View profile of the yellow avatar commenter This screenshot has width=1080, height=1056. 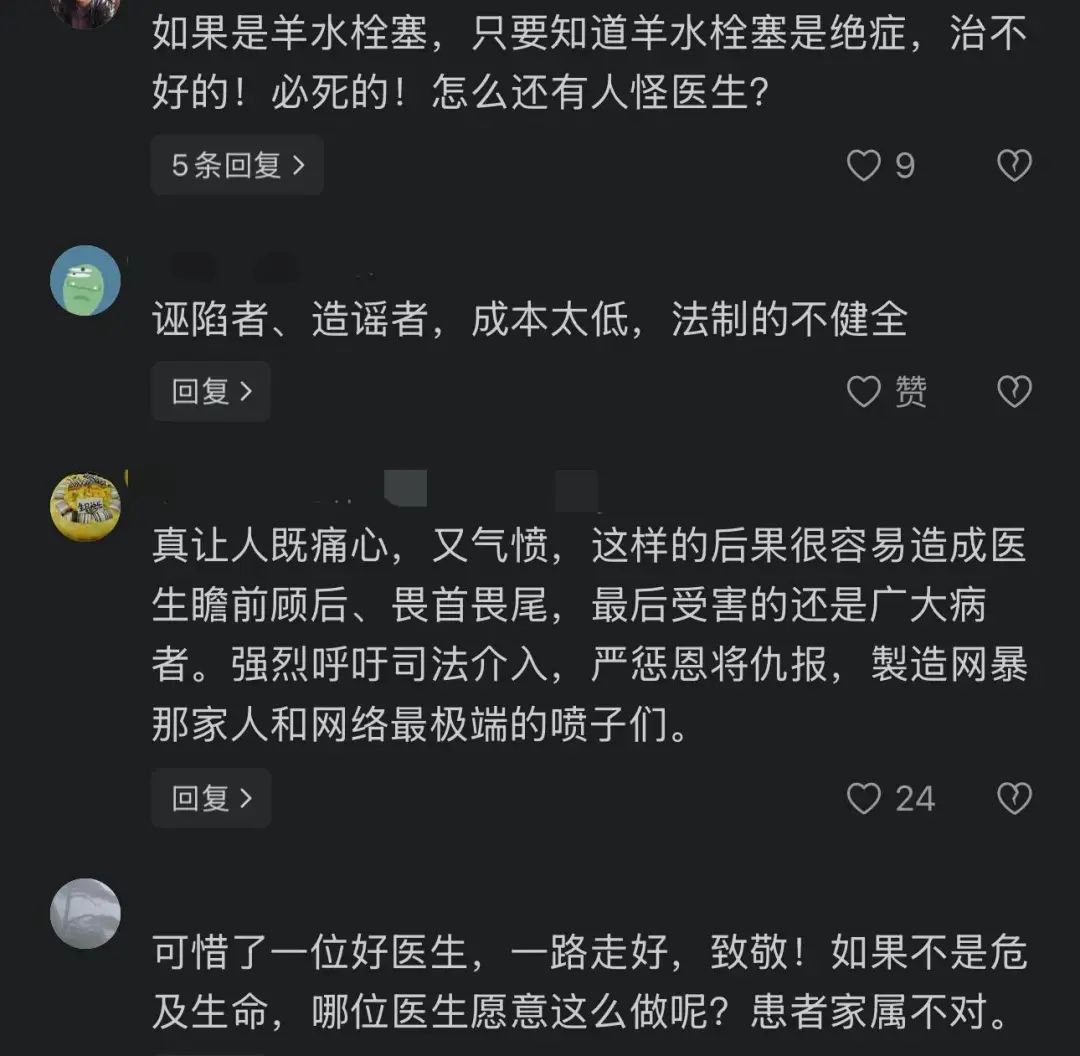(x=86, y=506)
